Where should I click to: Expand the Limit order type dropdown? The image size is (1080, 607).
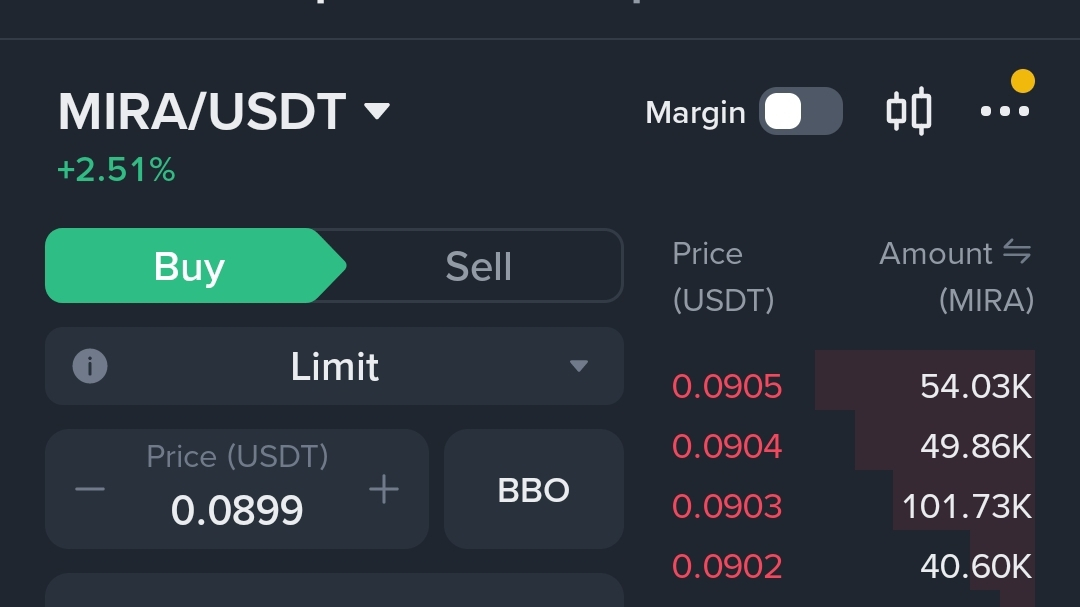(578, 366)
